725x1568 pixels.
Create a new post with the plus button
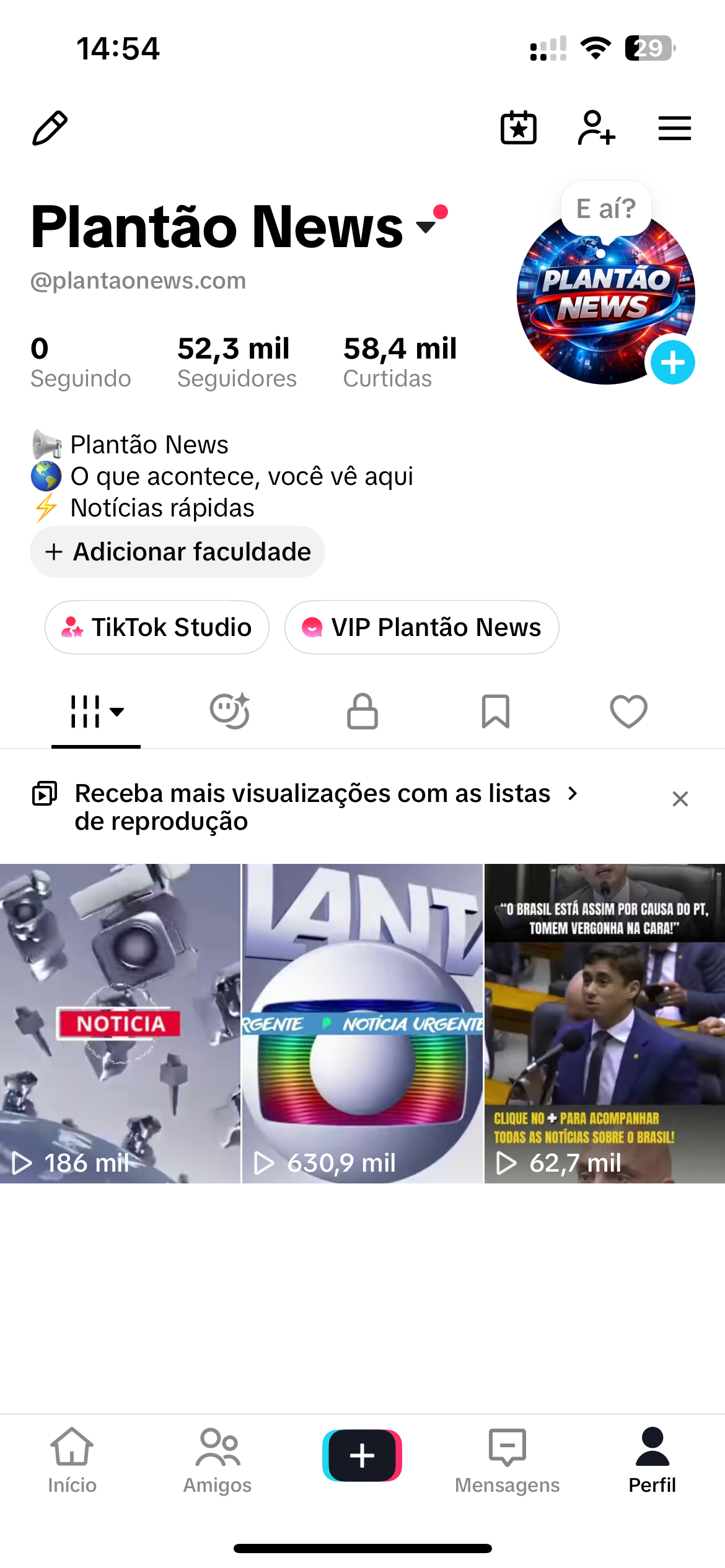pyautogui.click(x=362, y=1455)
